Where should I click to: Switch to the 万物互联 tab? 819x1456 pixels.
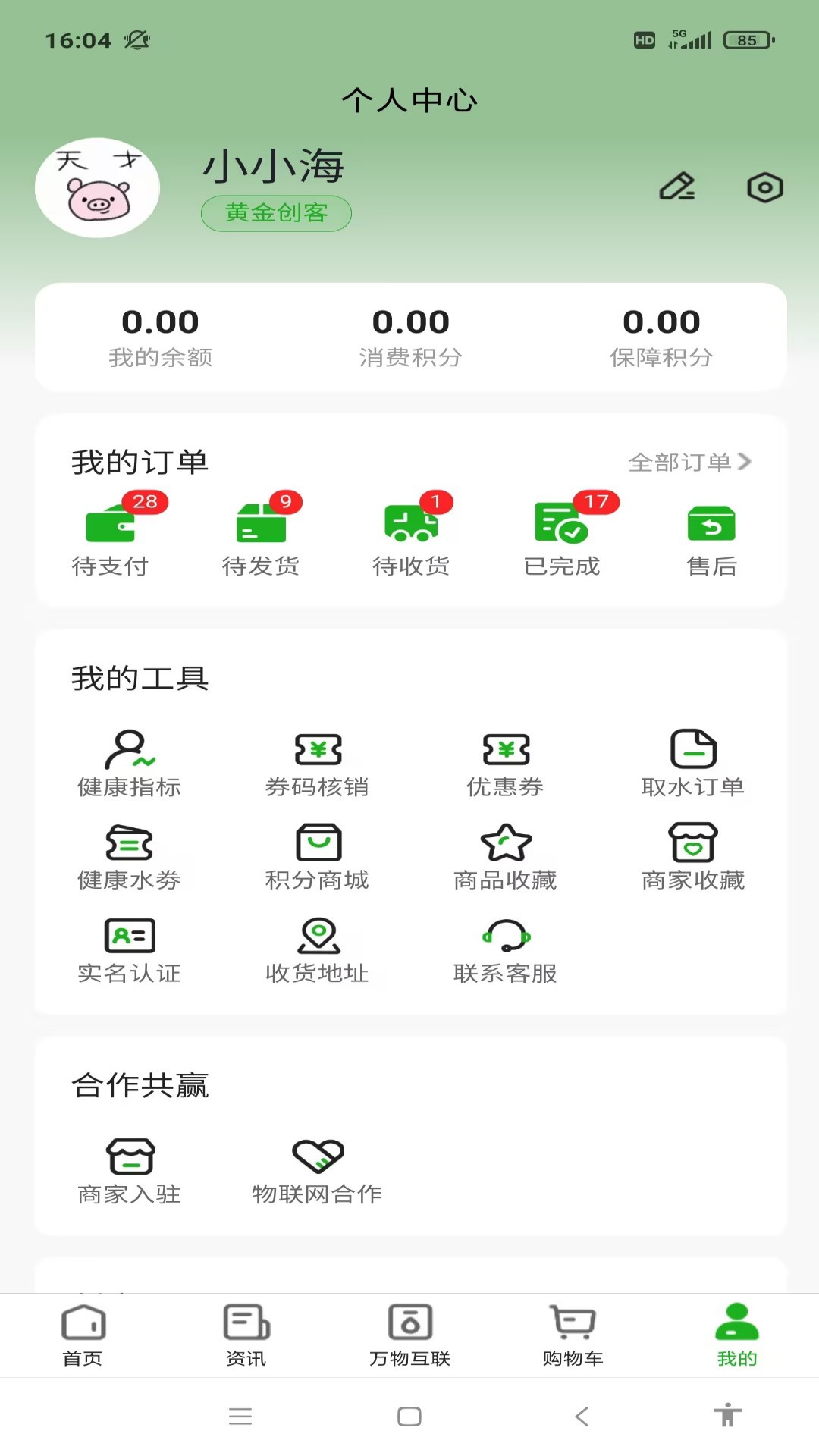point(409,1335)
